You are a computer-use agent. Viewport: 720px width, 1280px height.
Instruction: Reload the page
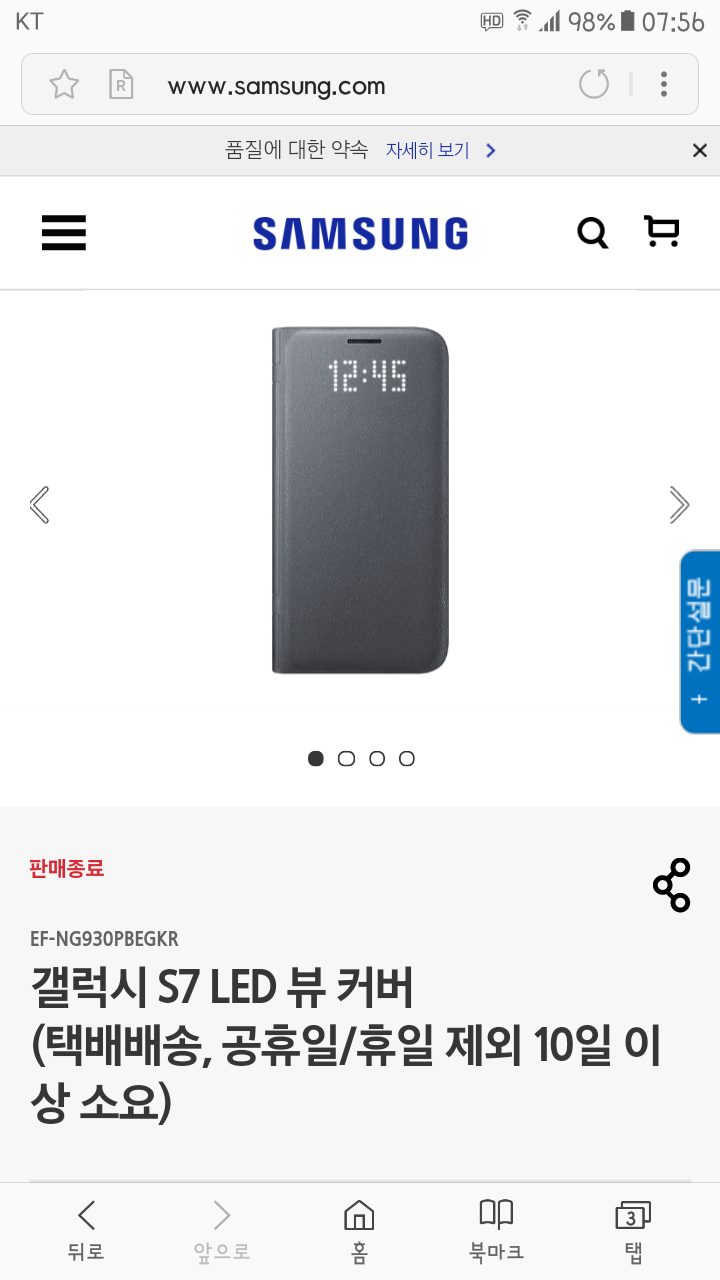pyautogui.click(x=594, y=85)
